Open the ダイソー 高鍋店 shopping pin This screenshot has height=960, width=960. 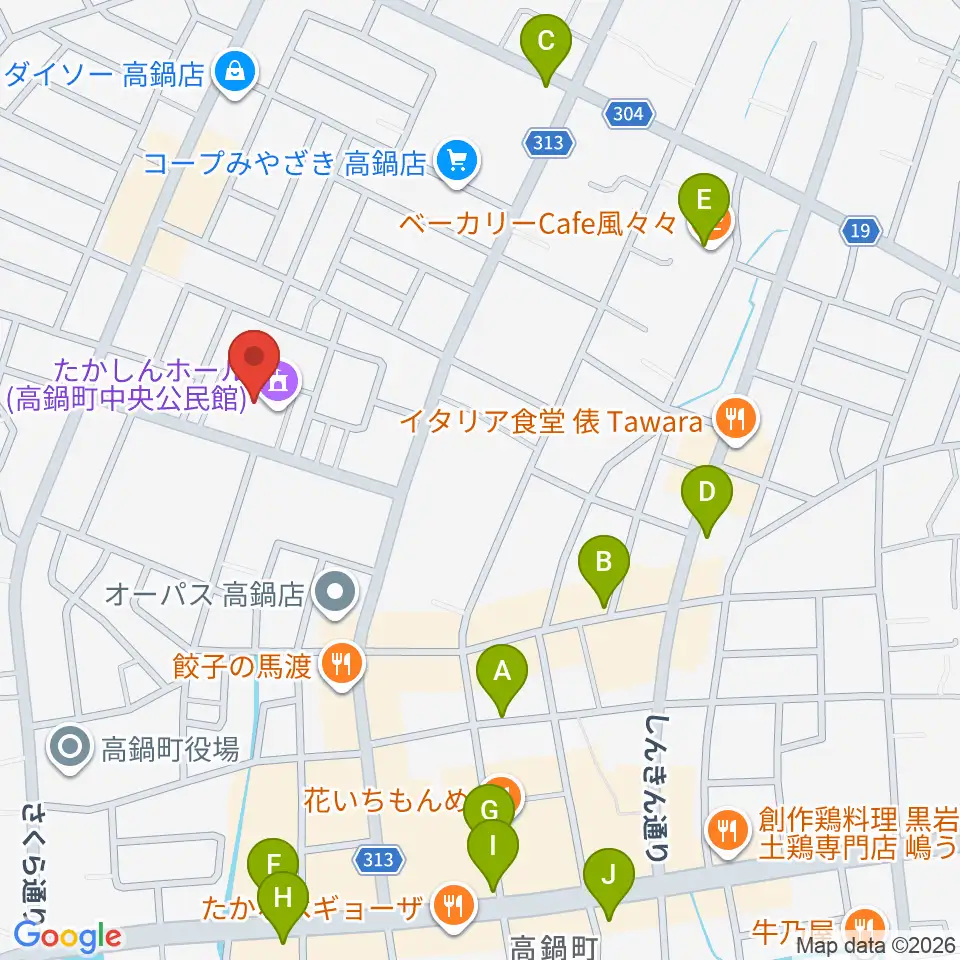[235, 74]
